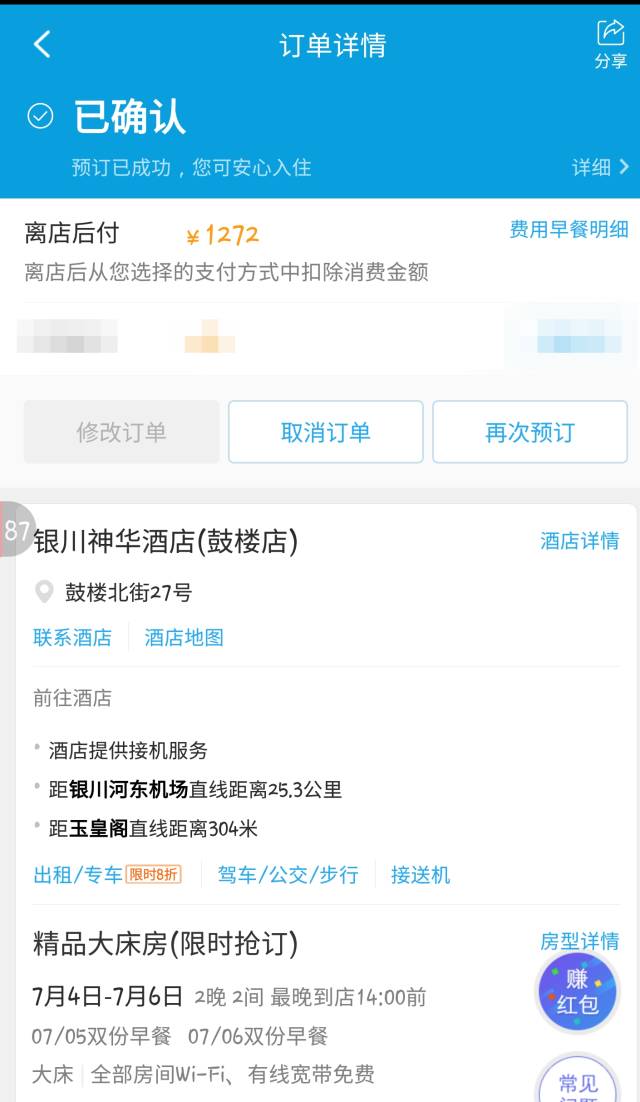This screenshot has height=1102, width=640.
Task: Tap 联系酒店 to contact hotel
Action: click(72, 637)
